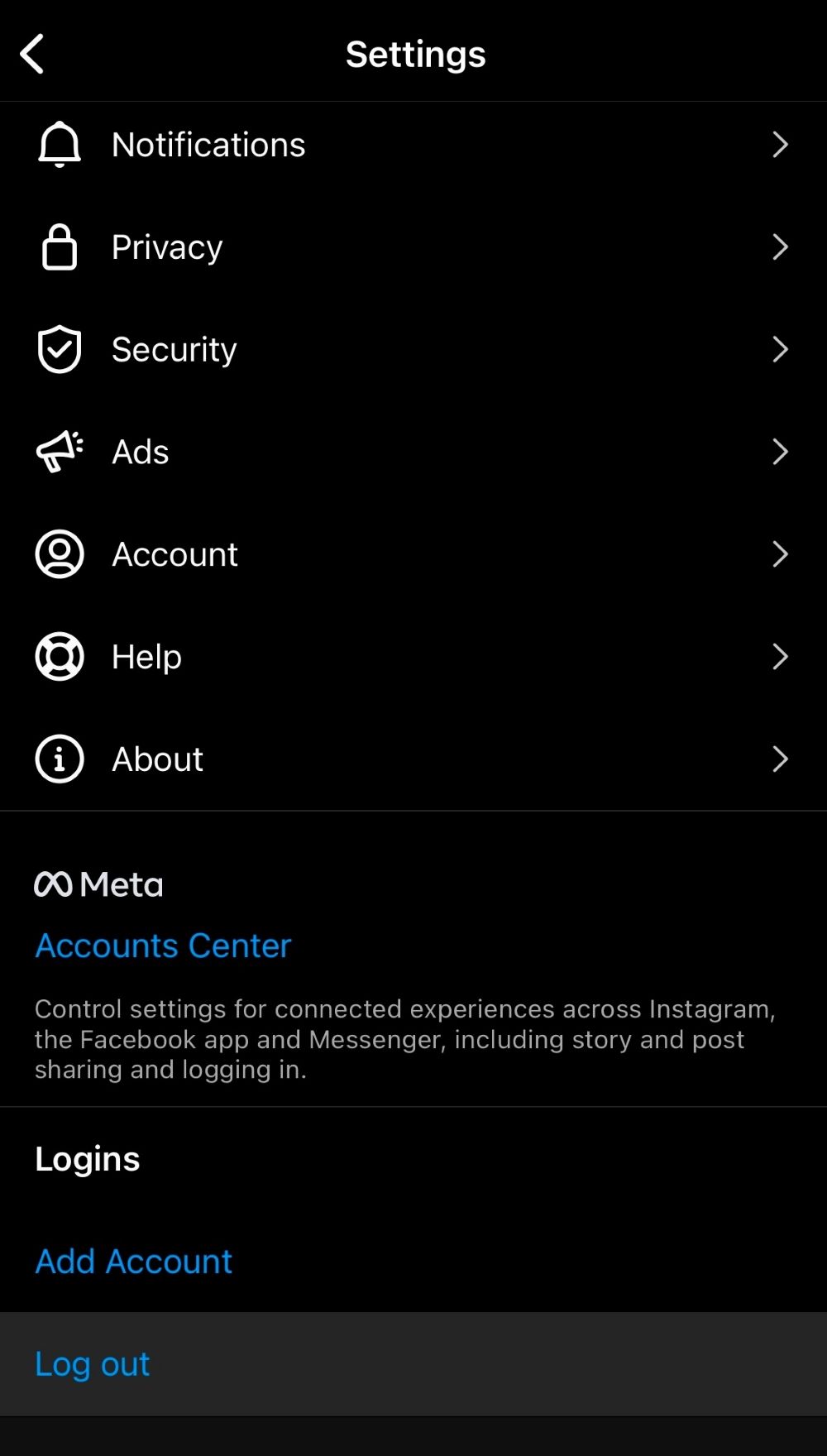Open Notifications settings
This screenshot has height=1456, width=827.
point(413,145)
